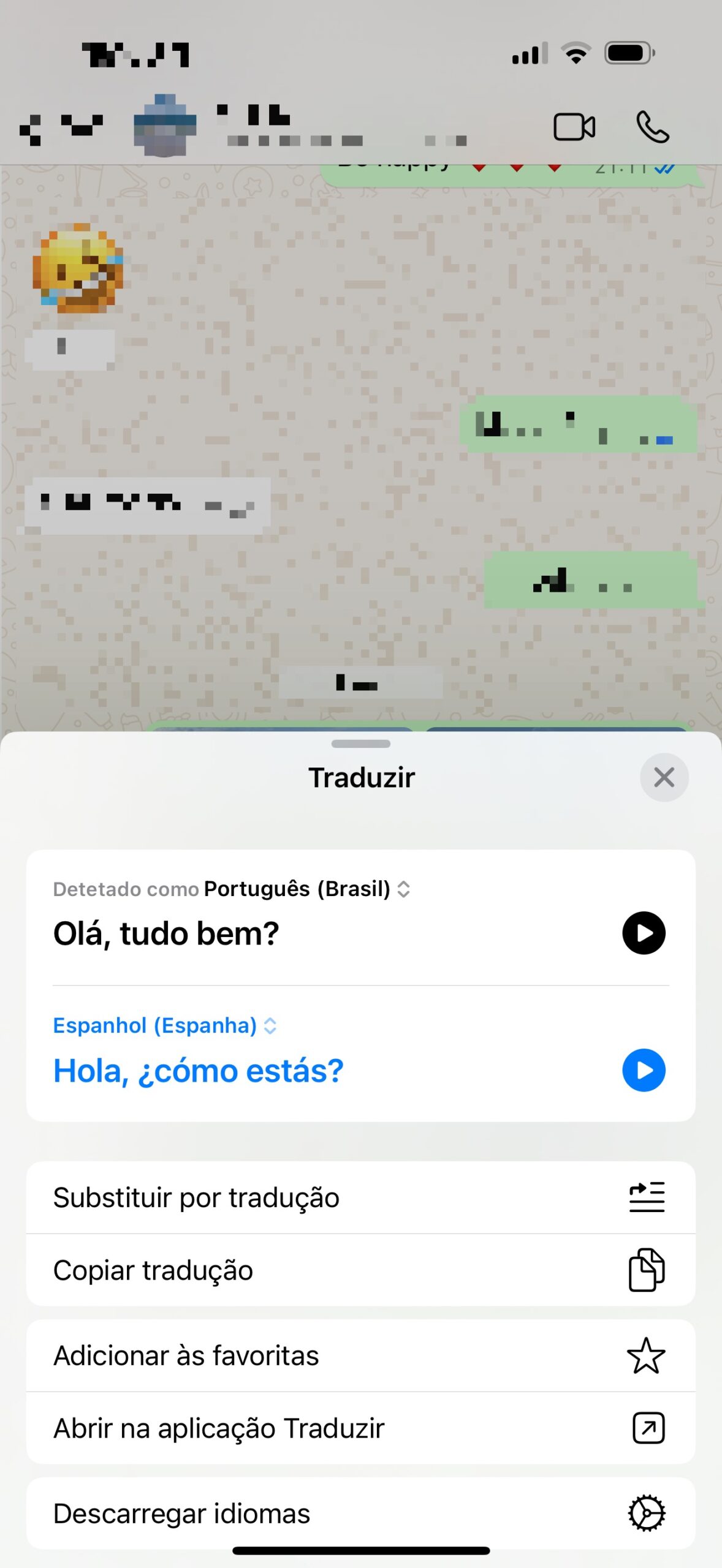Change detected language Português (Brasil)

coord(306,889)
